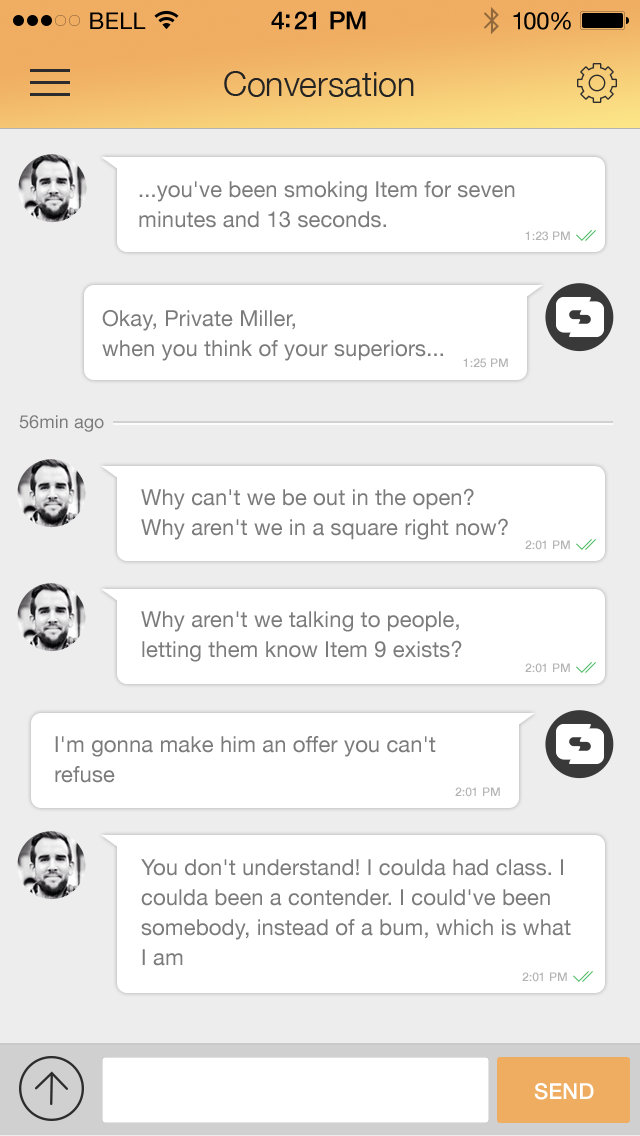
Task: Send the message
Action: [x=563, y=1090]
